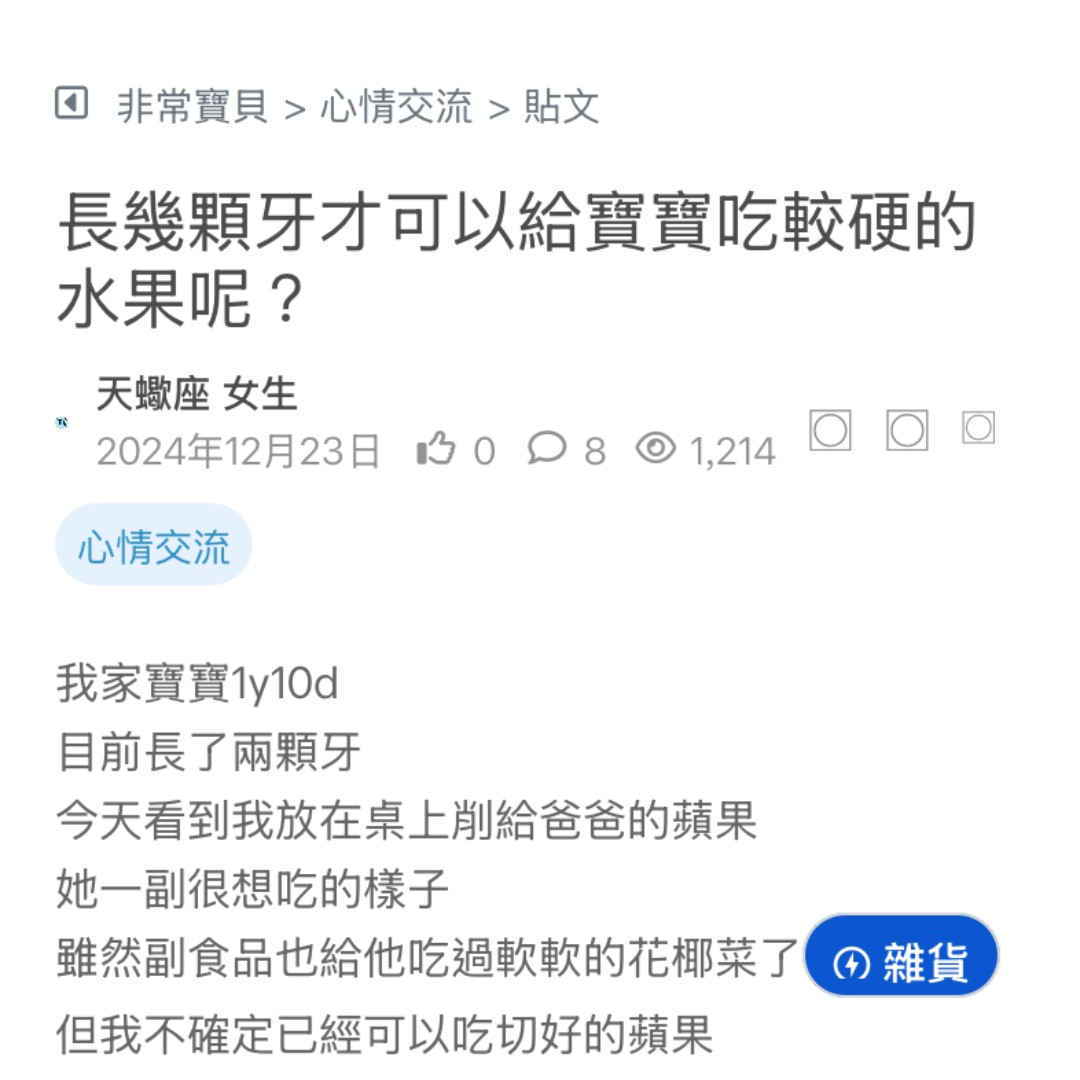Open the 非常寶貝 breadcrumb link

pos(193,106)
